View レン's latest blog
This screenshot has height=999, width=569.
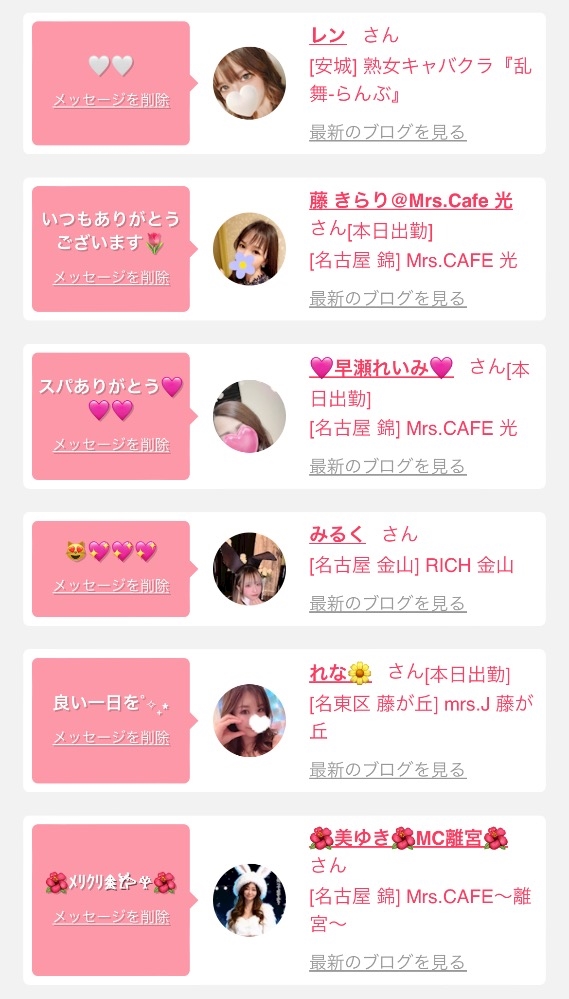[x=387, y=132]
